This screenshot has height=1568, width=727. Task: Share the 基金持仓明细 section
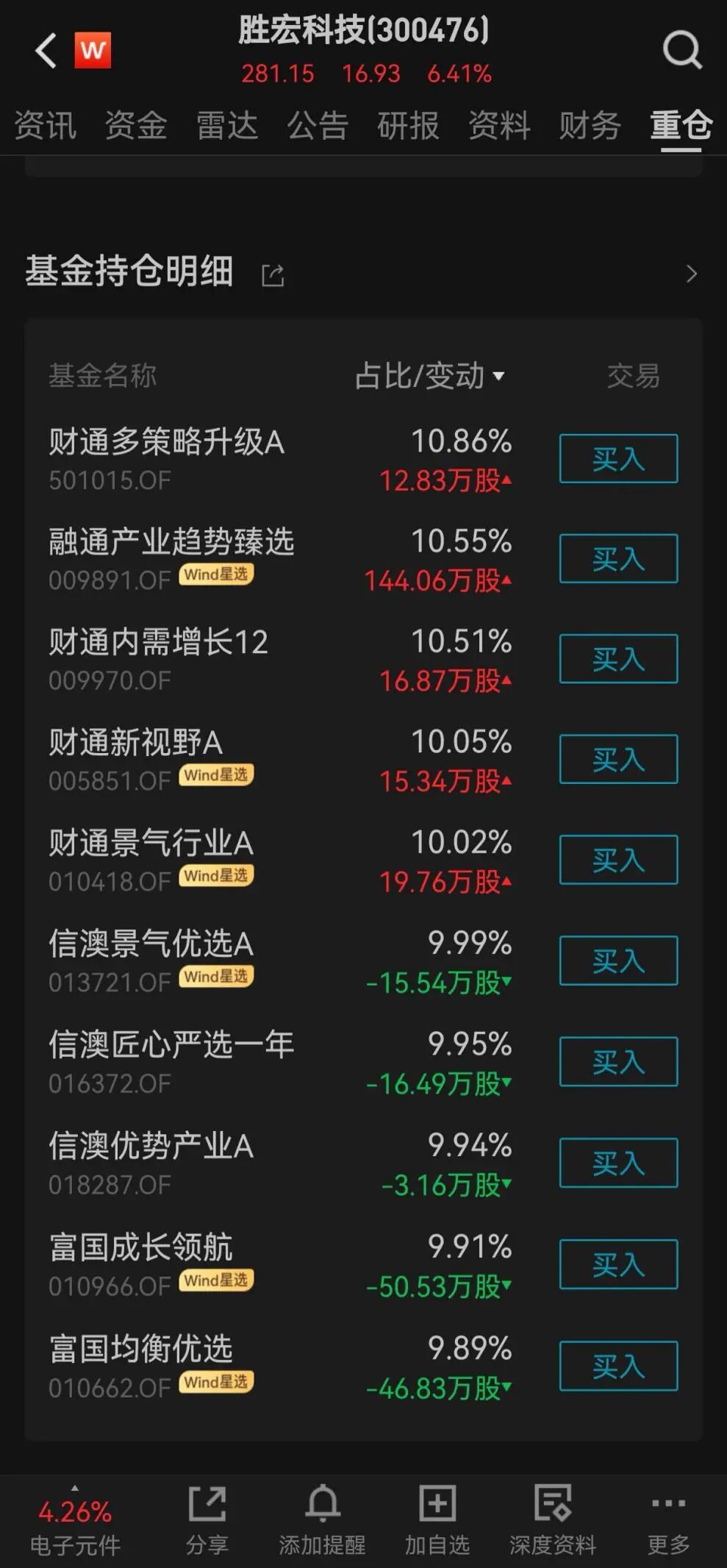(x=273, y=275)
